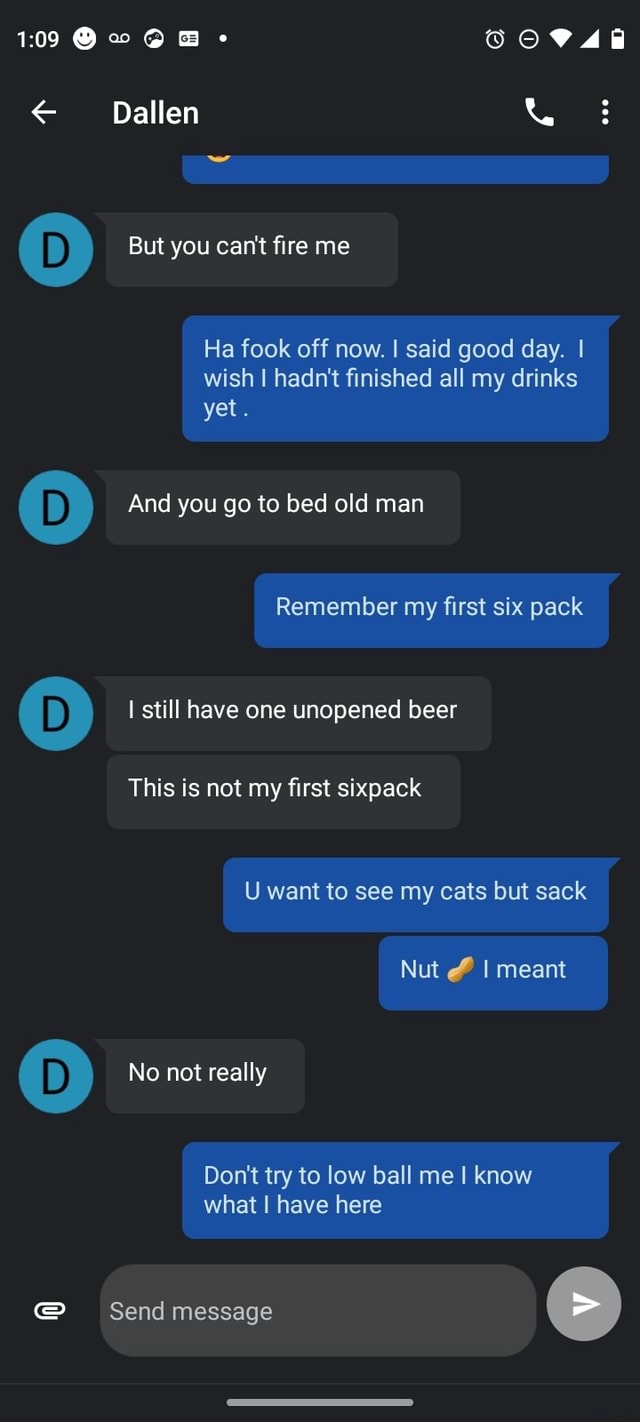This screenshot has height=1422, width=640.
Task: Tap the send arrow button
Action: 584,1303
